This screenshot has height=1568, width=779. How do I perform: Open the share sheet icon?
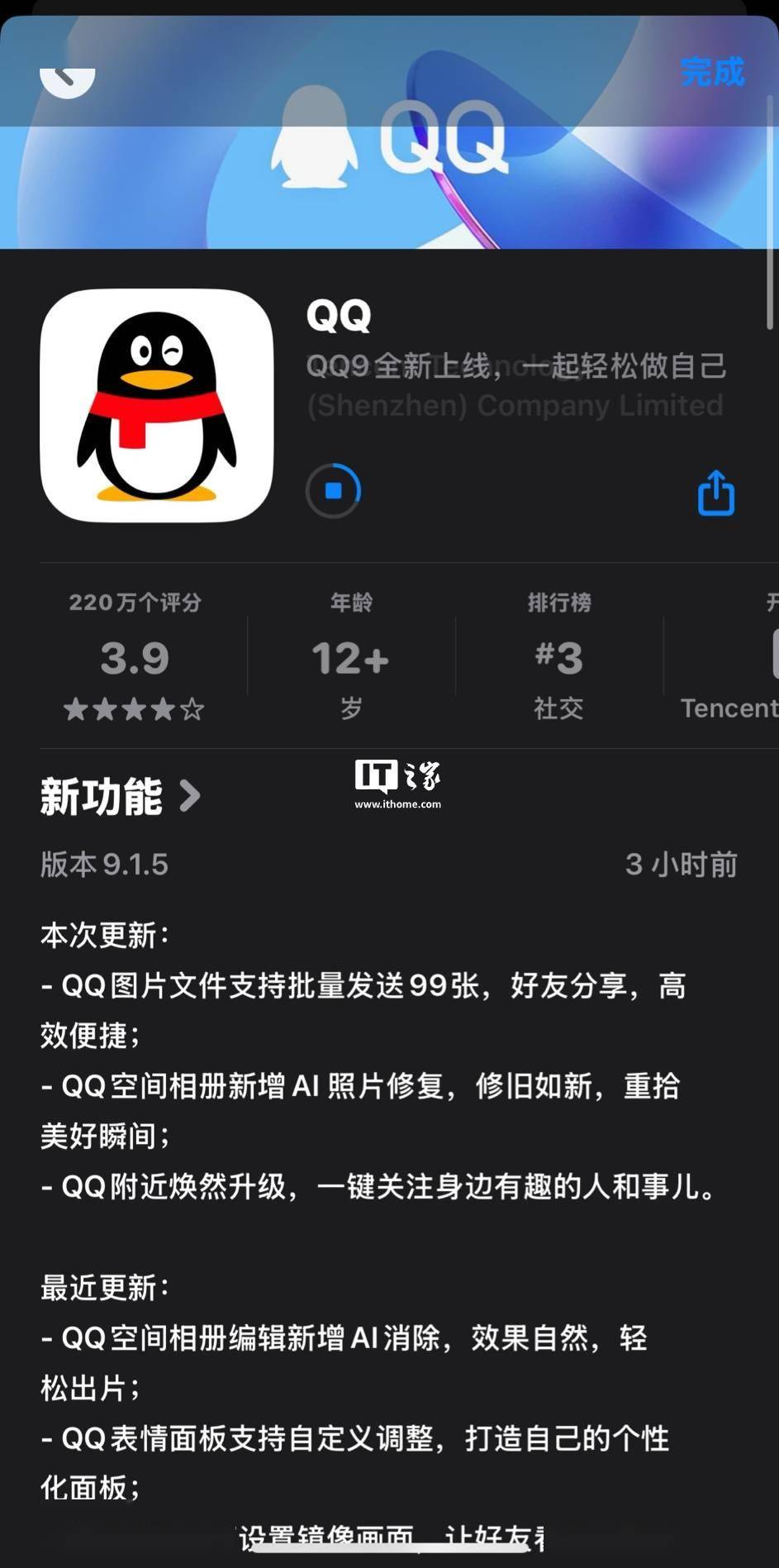coord(715,491)
